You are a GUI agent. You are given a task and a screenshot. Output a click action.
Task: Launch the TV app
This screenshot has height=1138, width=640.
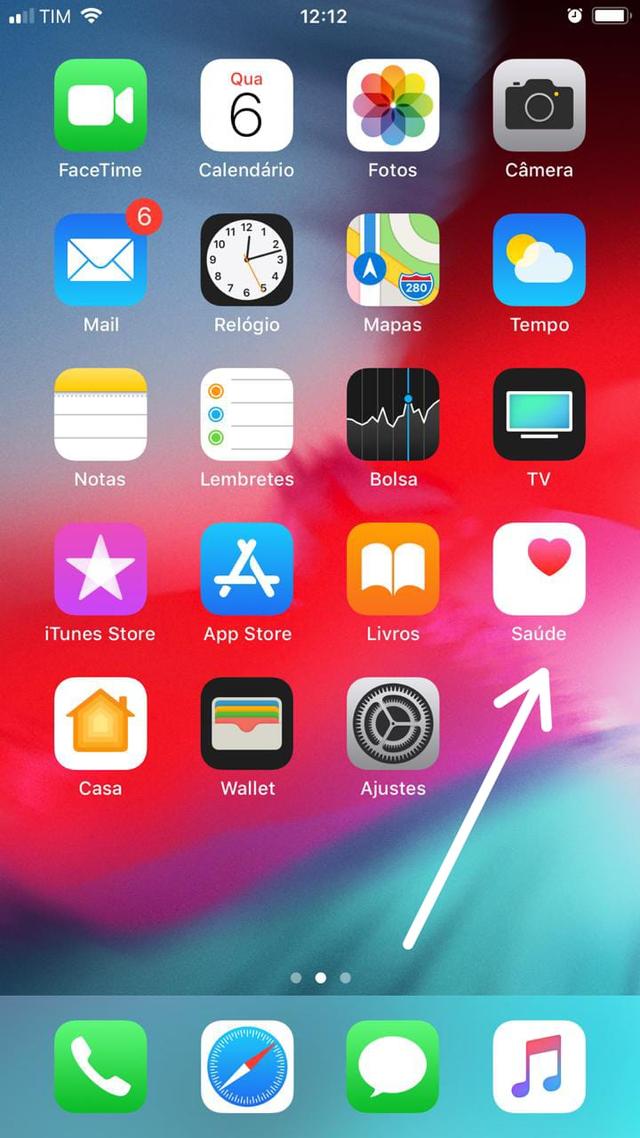click(539, 414)
